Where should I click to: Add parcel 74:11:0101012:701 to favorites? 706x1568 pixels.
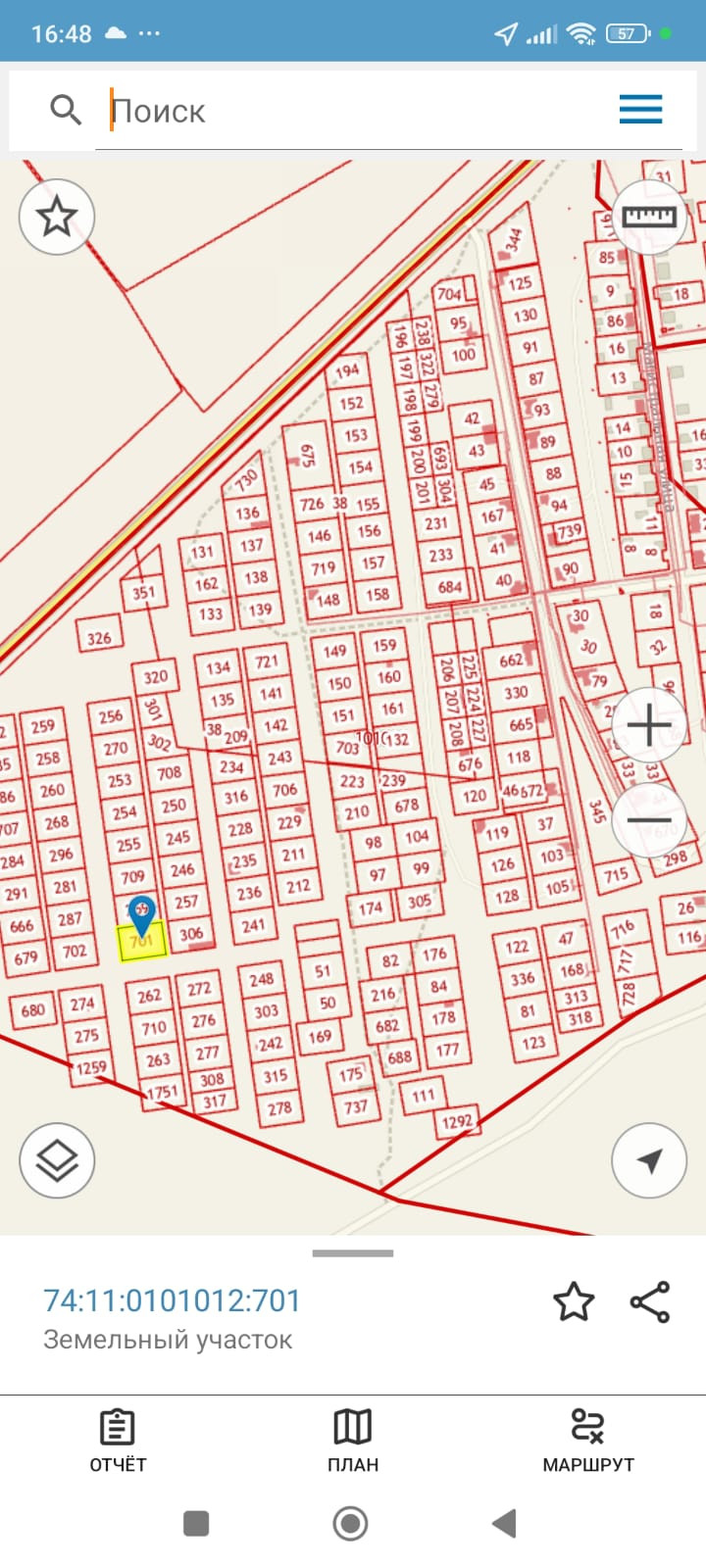click(x=574, y=1301)
